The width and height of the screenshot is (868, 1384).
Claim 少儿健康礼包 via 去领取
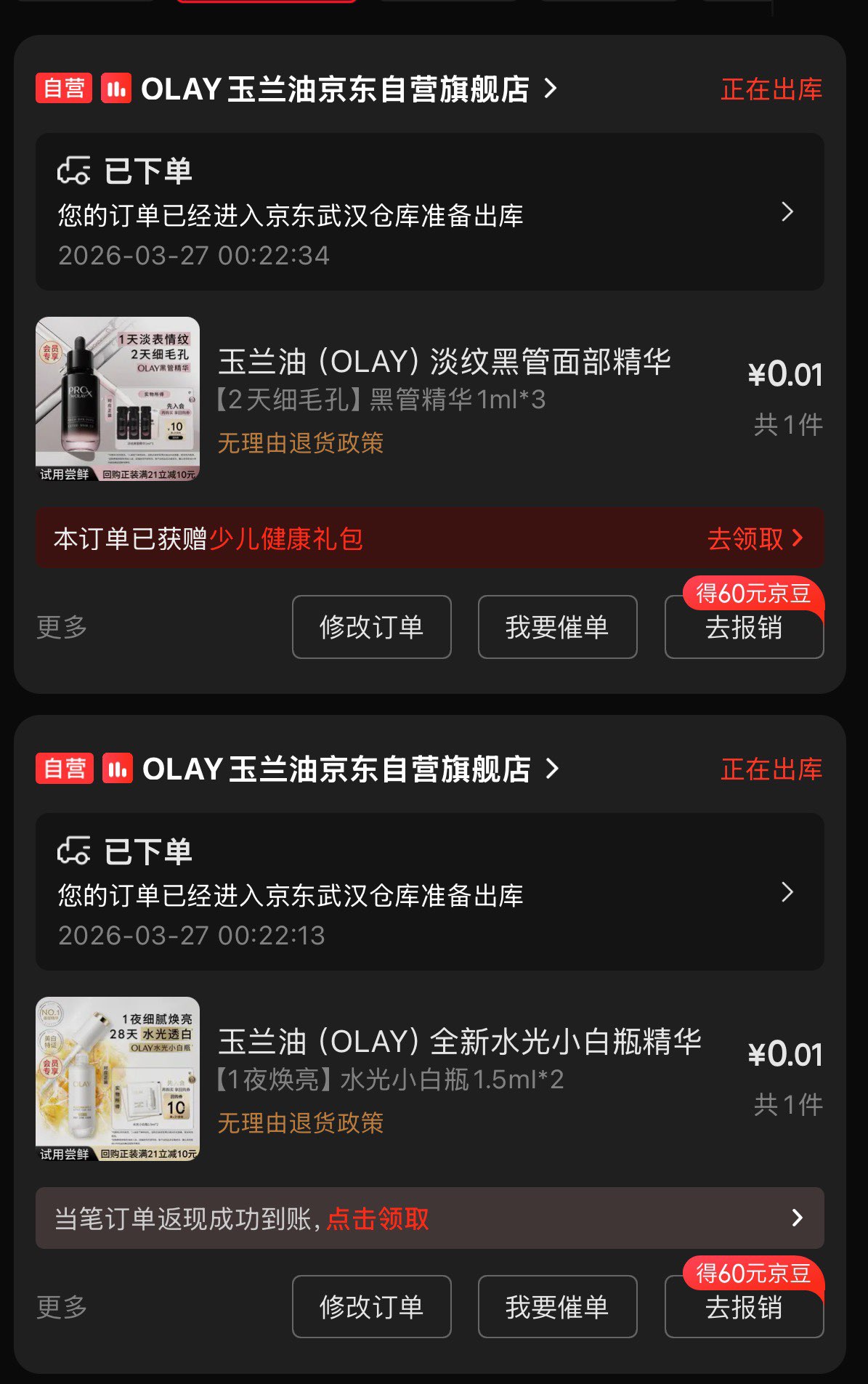[x=754, y=539]
